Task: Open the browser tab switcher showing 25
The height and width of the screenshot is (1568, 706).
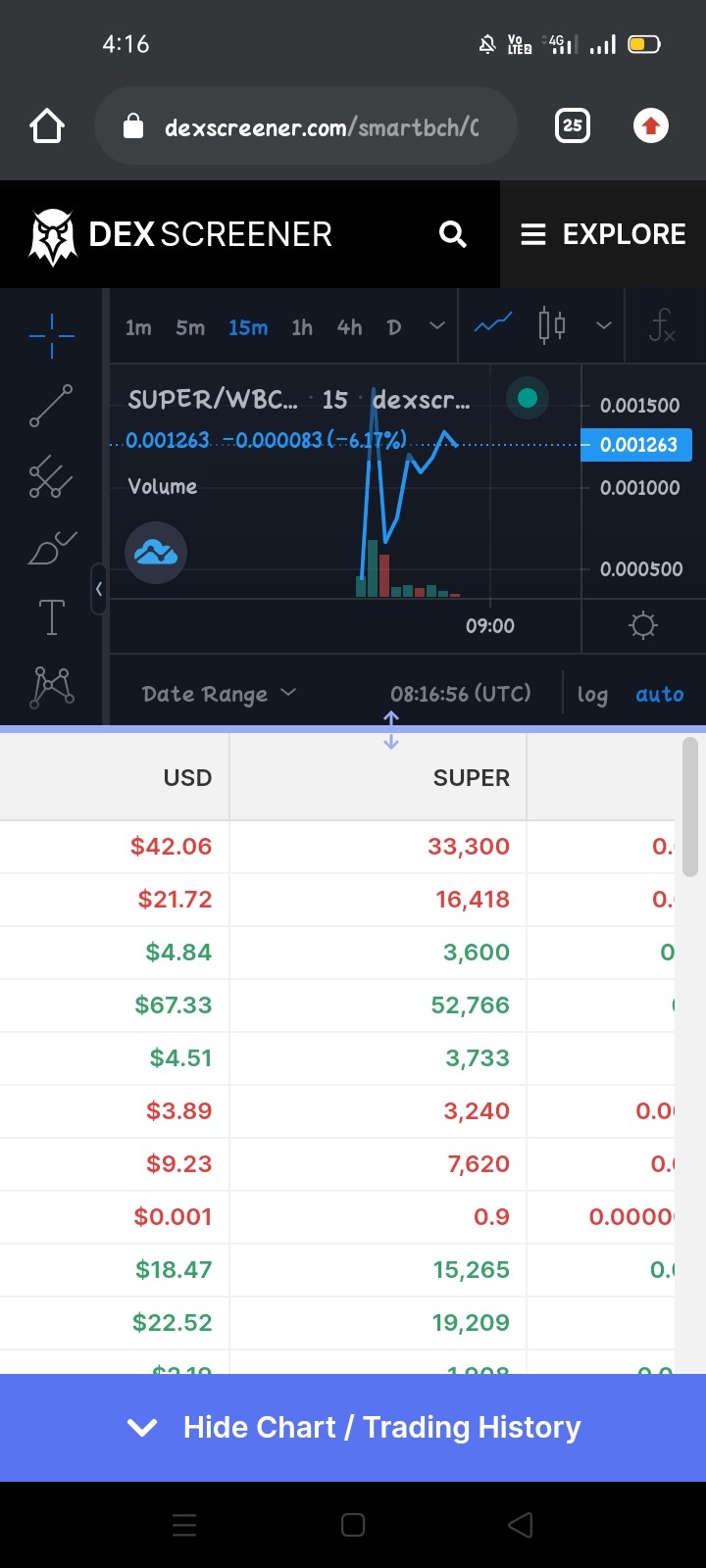Action: click(x=573, y=125)
